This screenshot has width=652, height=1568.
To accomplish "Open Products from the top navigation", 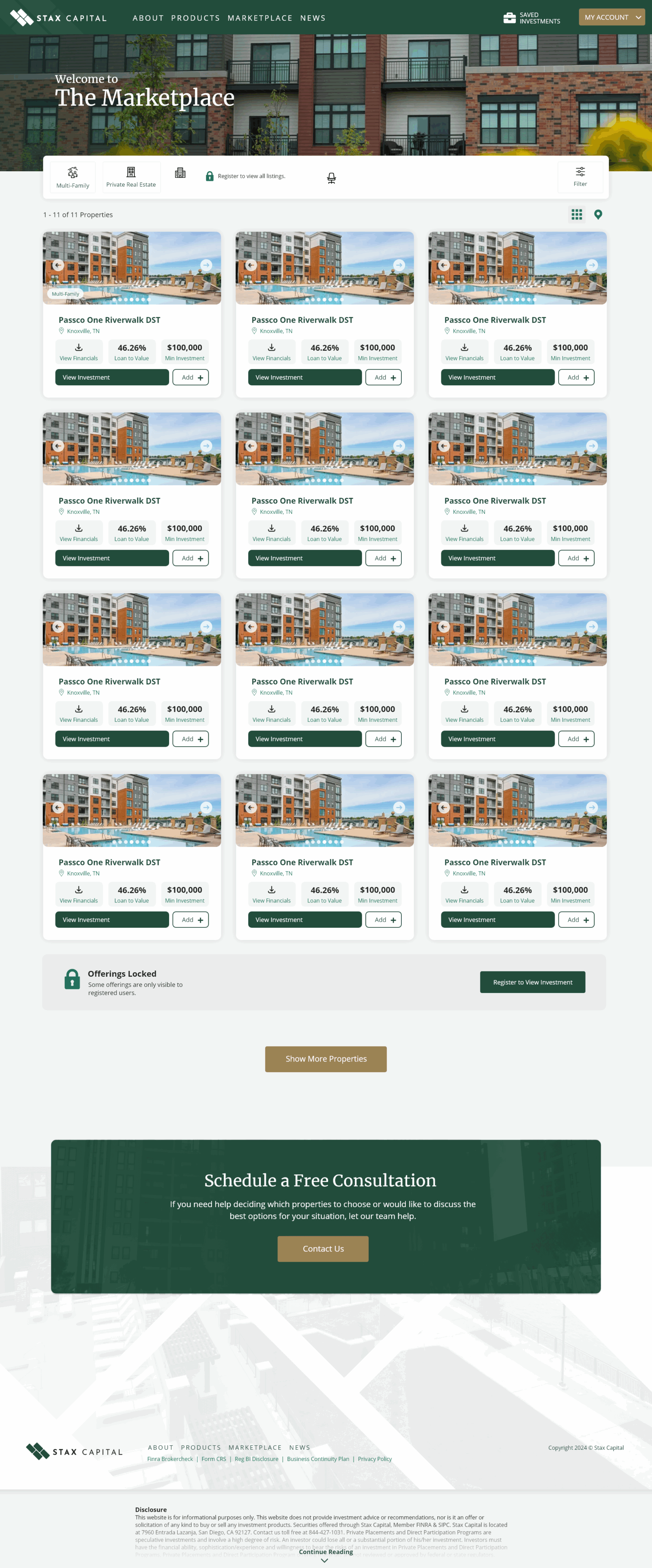I will 195,18.
